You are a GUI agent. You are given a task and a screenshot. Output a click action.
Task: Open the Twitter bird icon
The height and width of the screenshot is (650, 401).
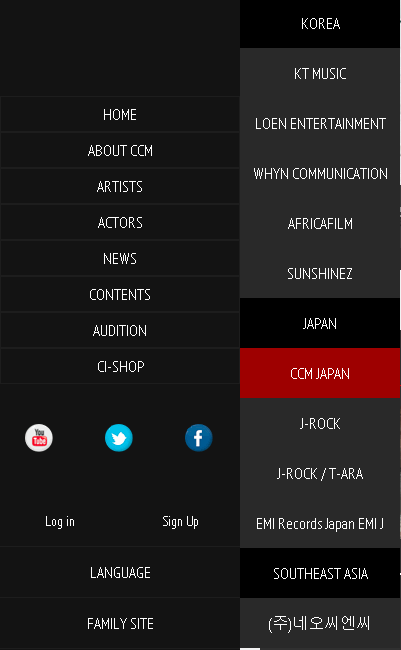click(x=119, y=438)
